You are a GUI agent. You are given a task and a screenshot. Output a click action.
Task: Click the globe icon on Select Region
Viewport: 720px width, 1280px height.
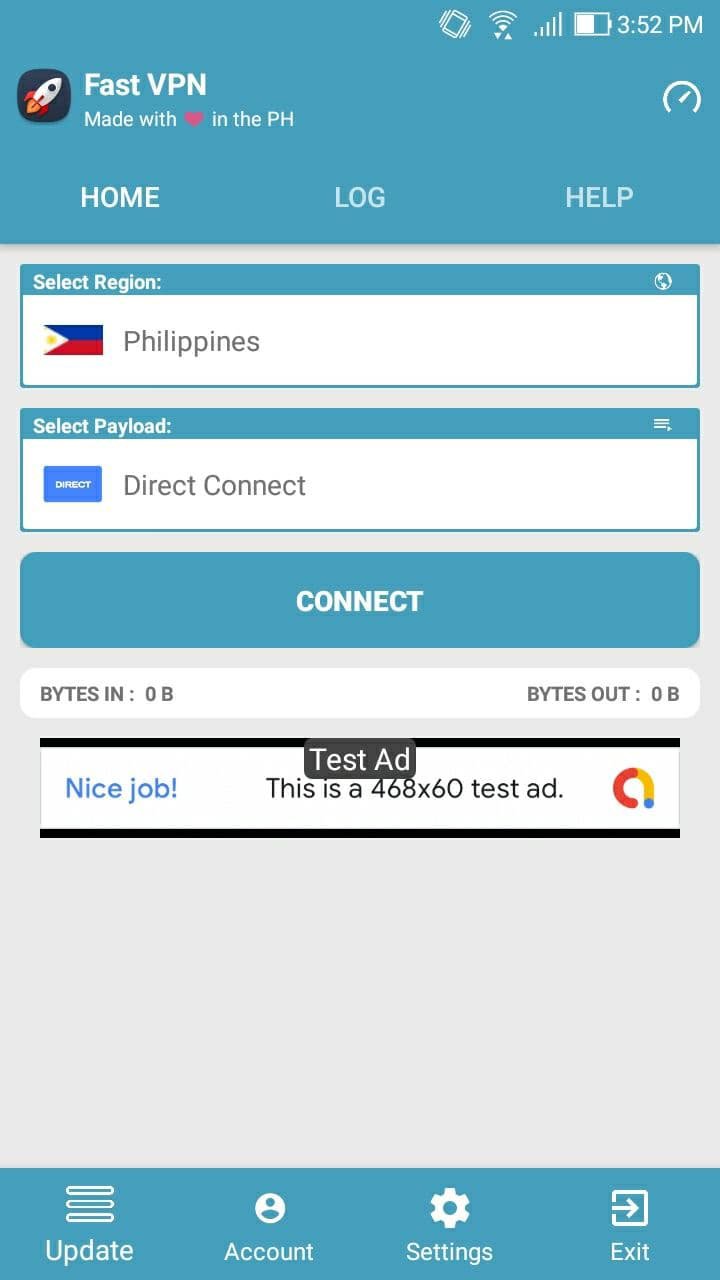662,282
